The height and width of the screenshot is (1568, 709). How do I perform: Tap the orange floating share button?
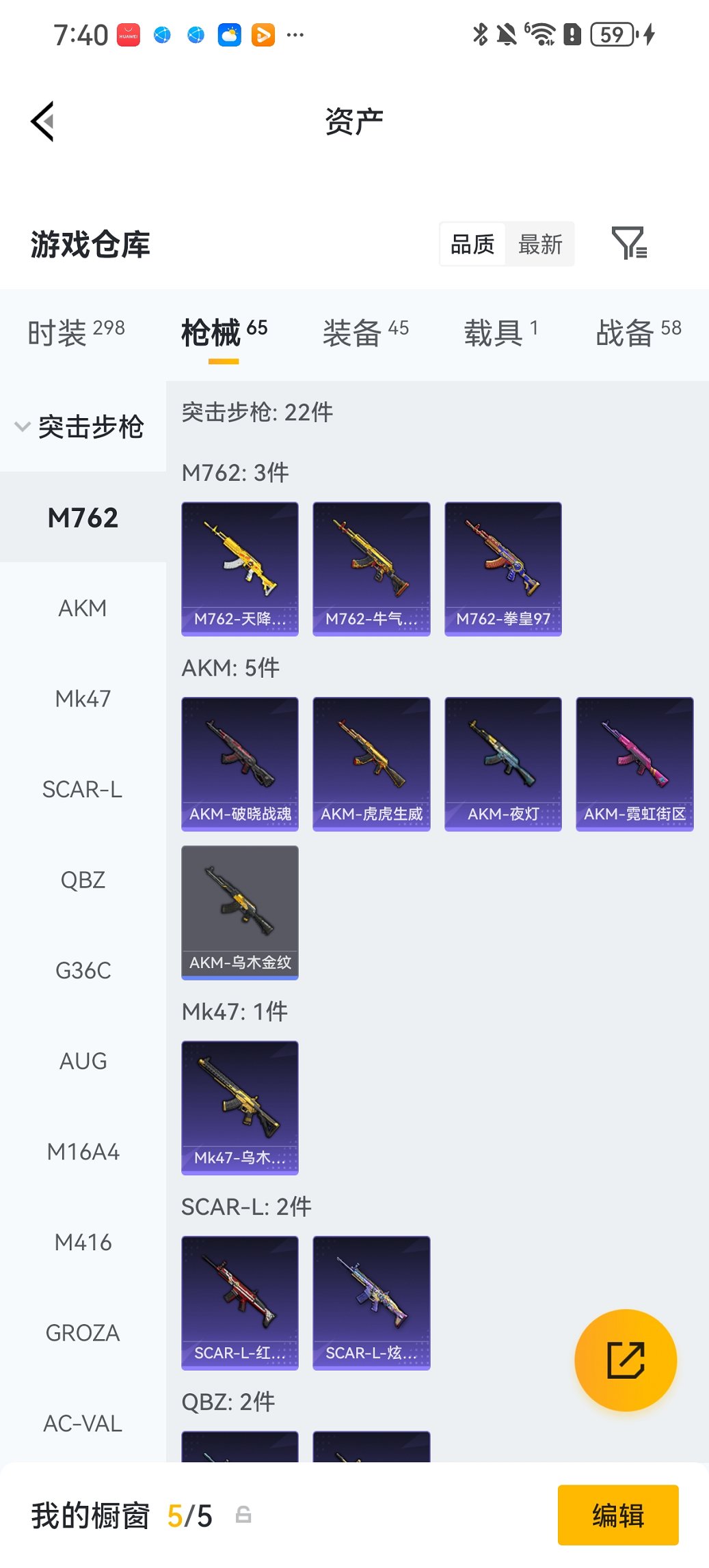[626, 1360]
